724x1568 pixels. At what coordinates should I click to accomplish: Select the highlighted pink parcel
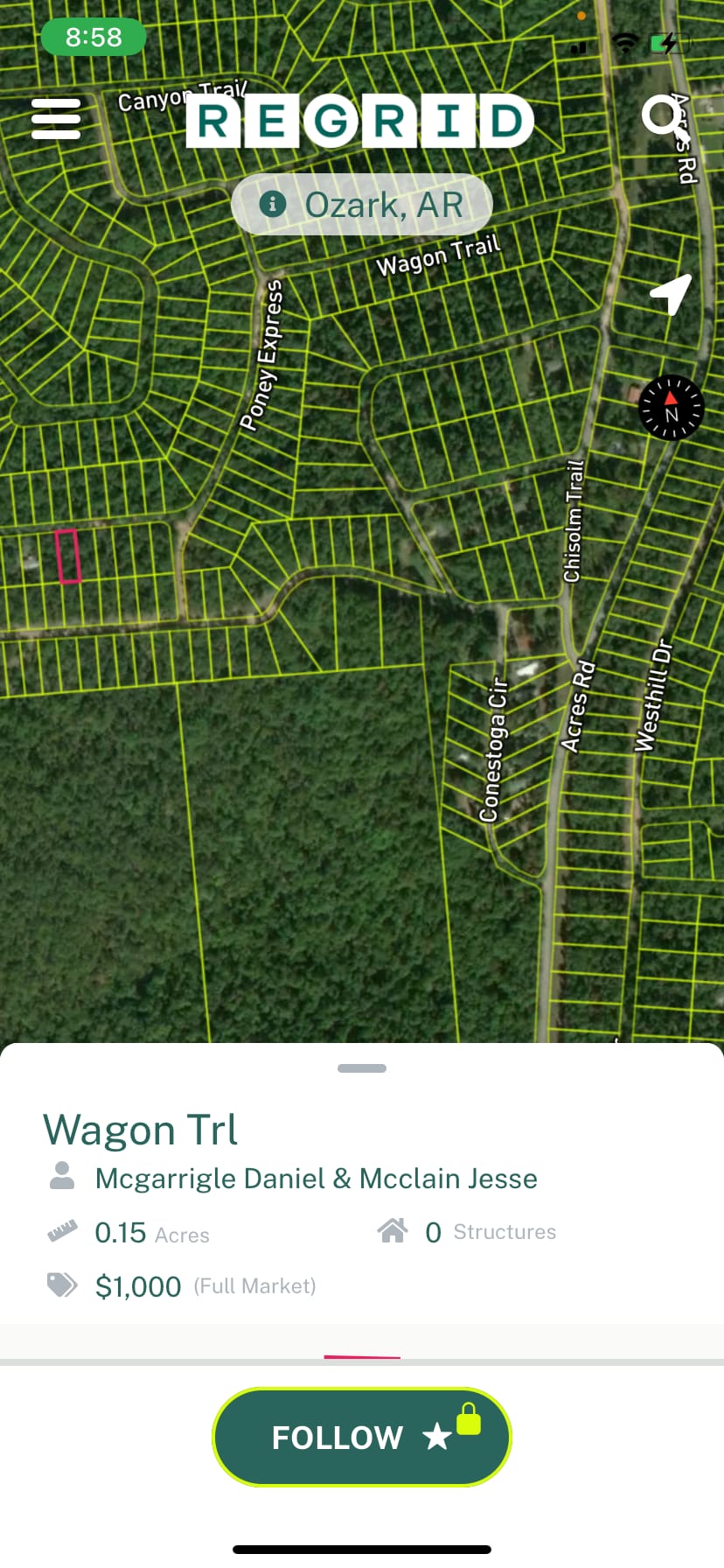67,556
